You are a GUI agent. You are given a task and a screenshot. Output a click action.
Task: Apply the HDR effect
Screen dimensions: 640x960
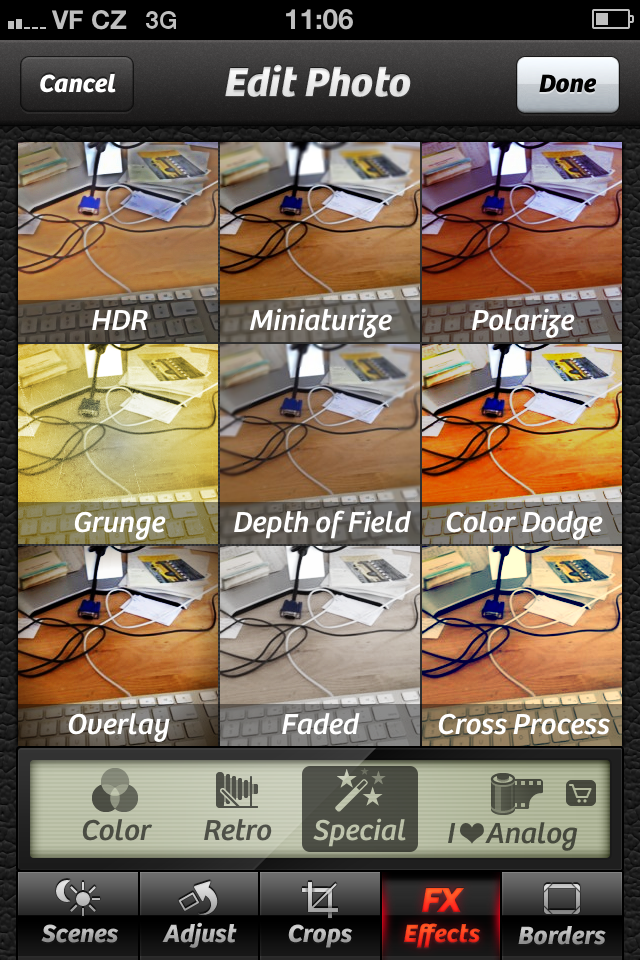(x=118, y=242)
